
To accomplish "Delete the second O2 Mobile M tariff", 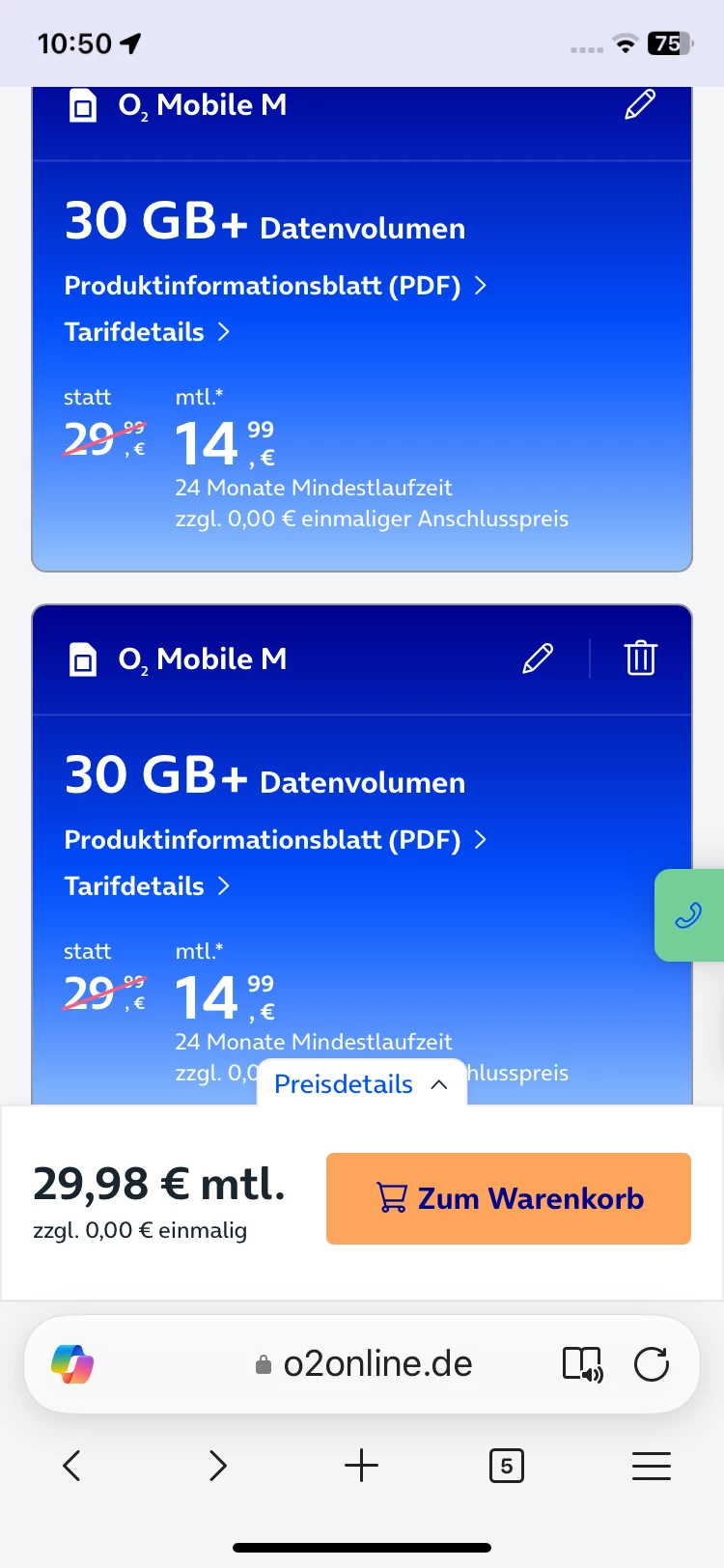I will pos(641,658).
